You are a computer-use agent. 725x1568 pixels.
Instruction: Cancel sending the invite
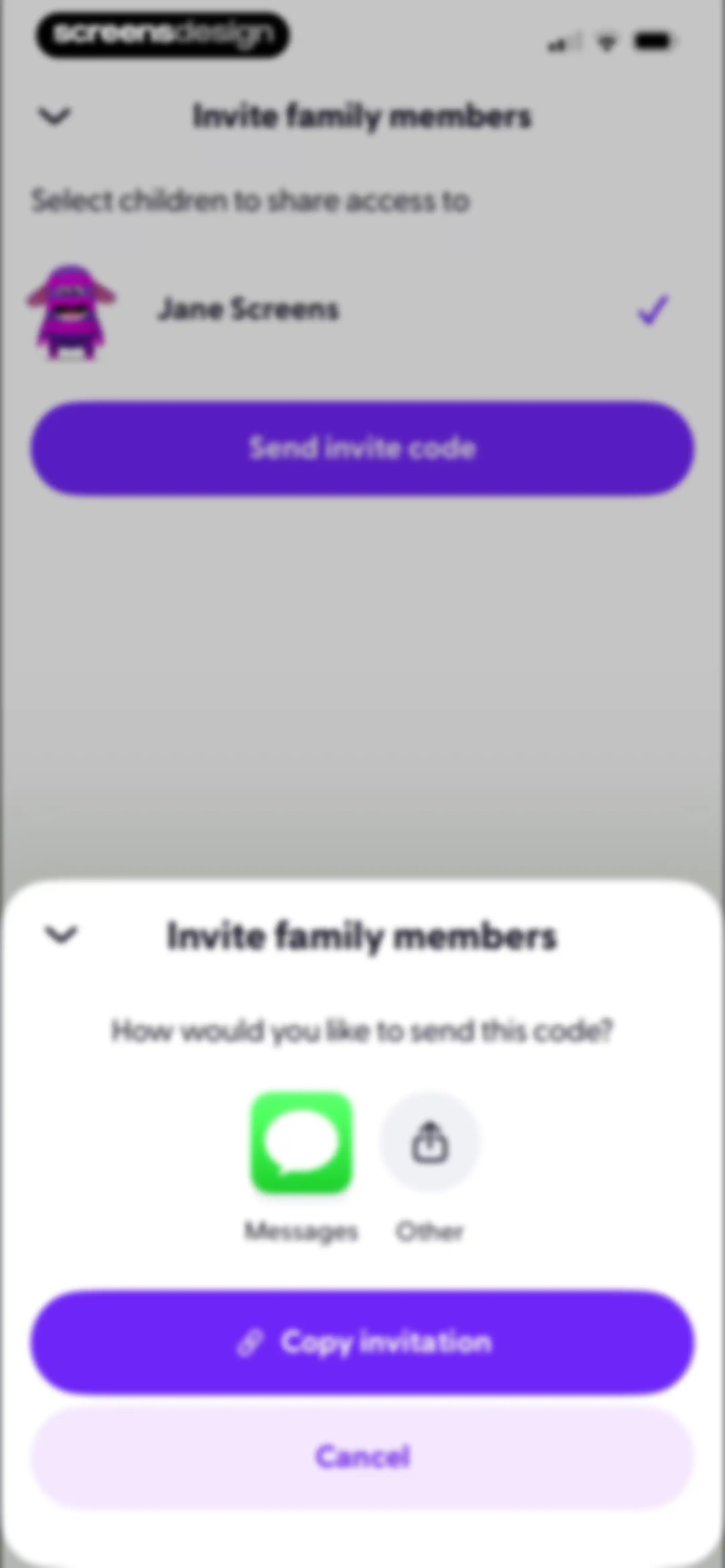[x=362, y=1457]
